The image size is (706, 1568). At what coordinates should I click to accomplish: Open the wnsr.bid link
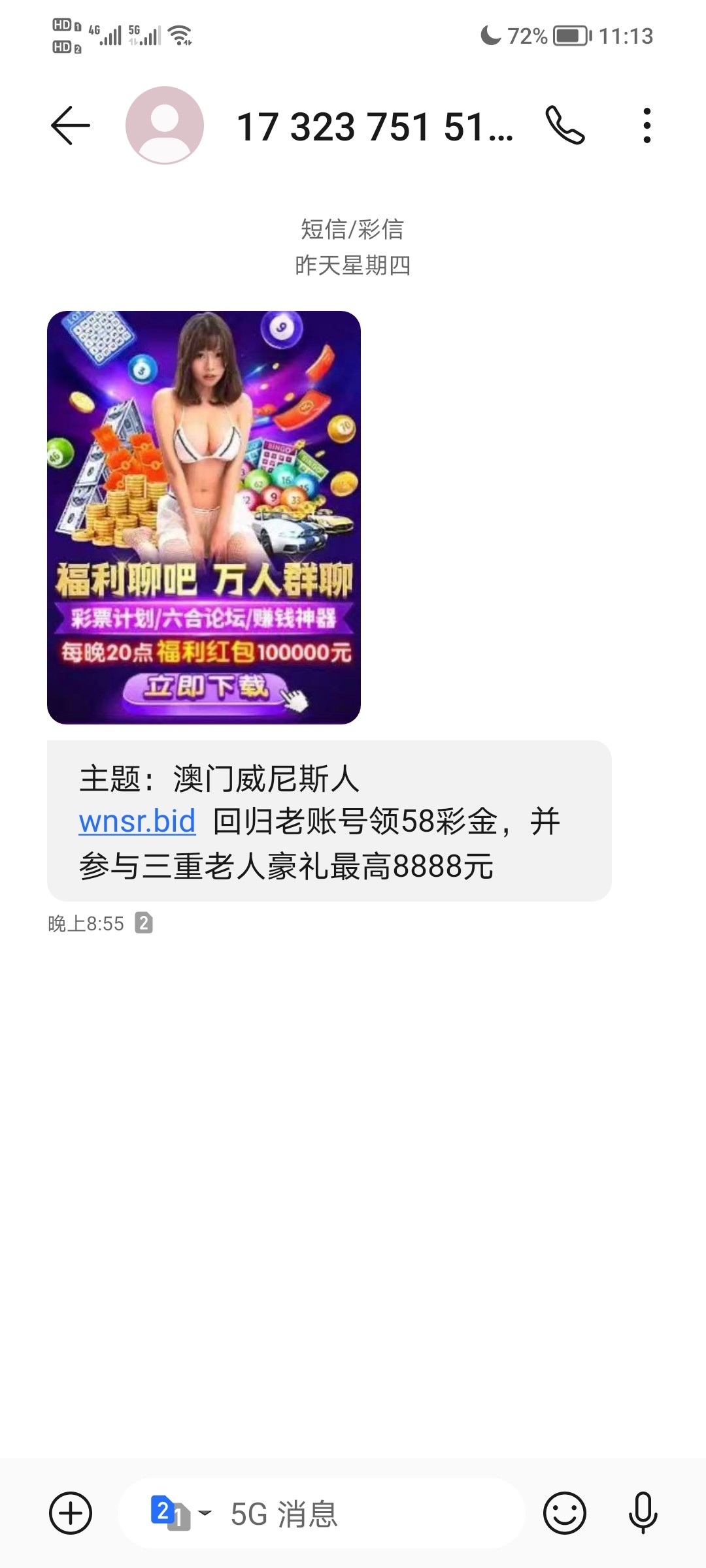click(x=137, y=821)
